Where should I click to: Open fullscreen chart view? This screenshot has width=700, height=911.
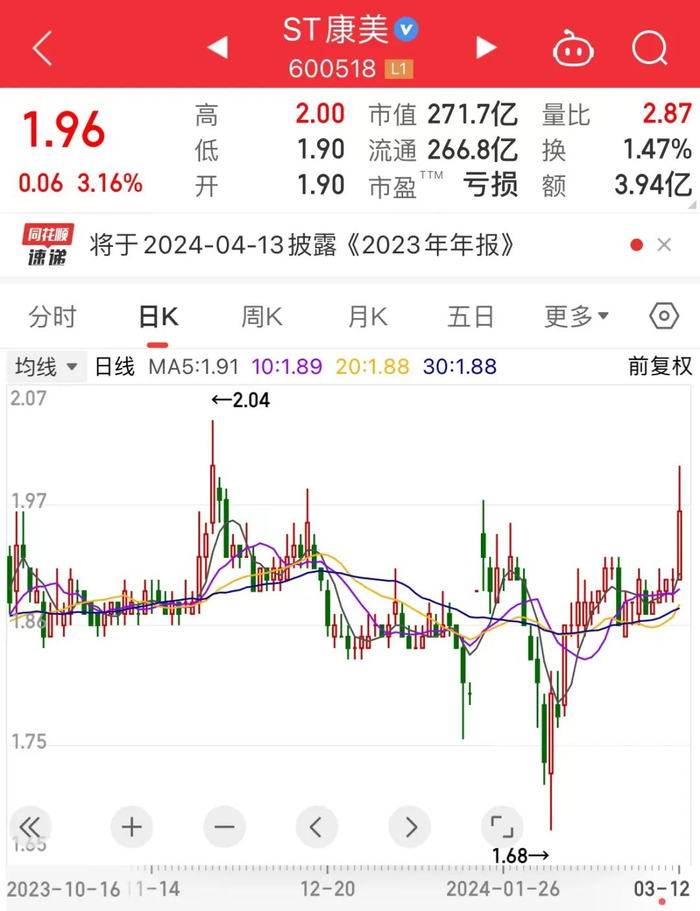pos(502,827)
